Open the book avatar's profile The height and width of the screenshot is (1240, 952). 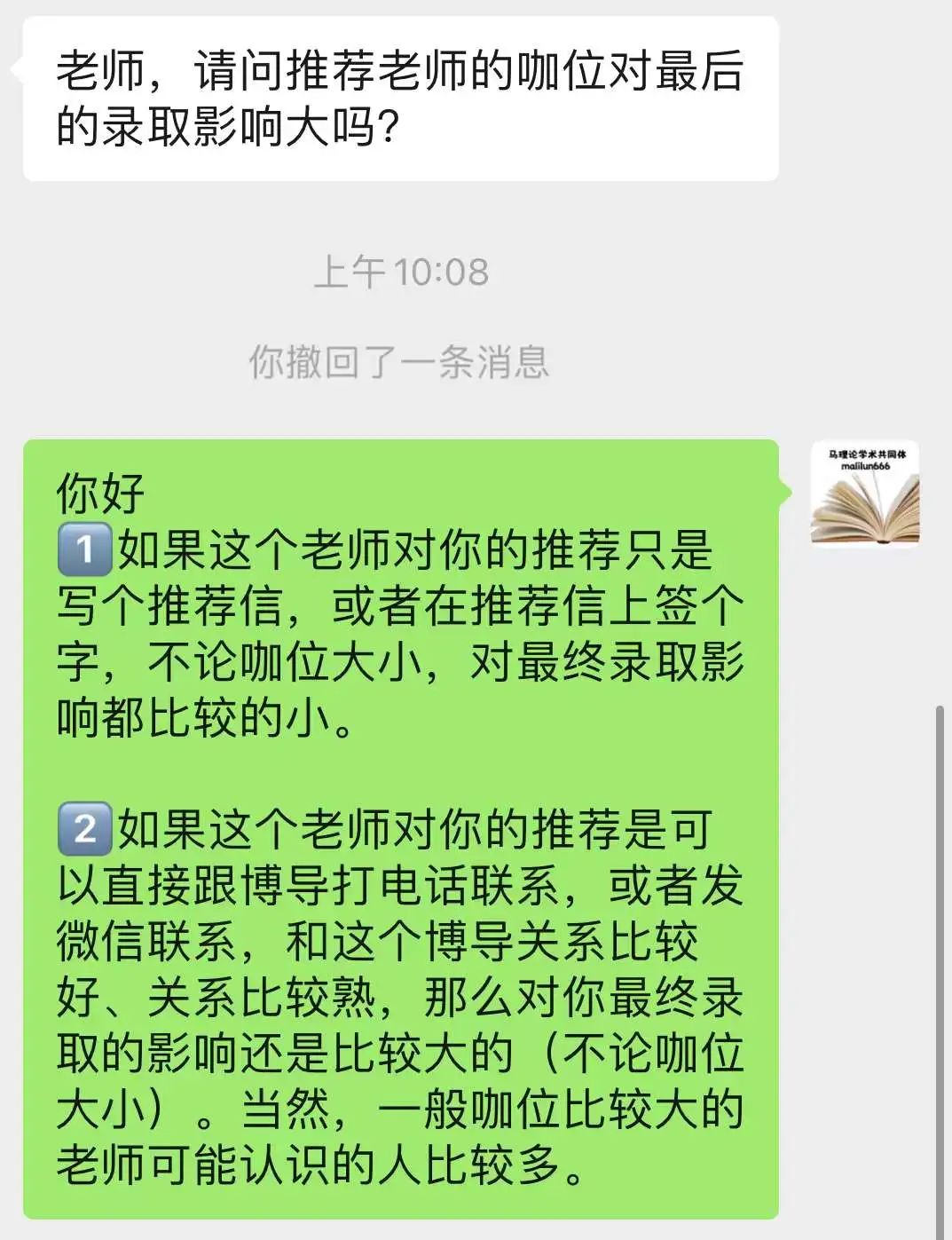(865, 494)
